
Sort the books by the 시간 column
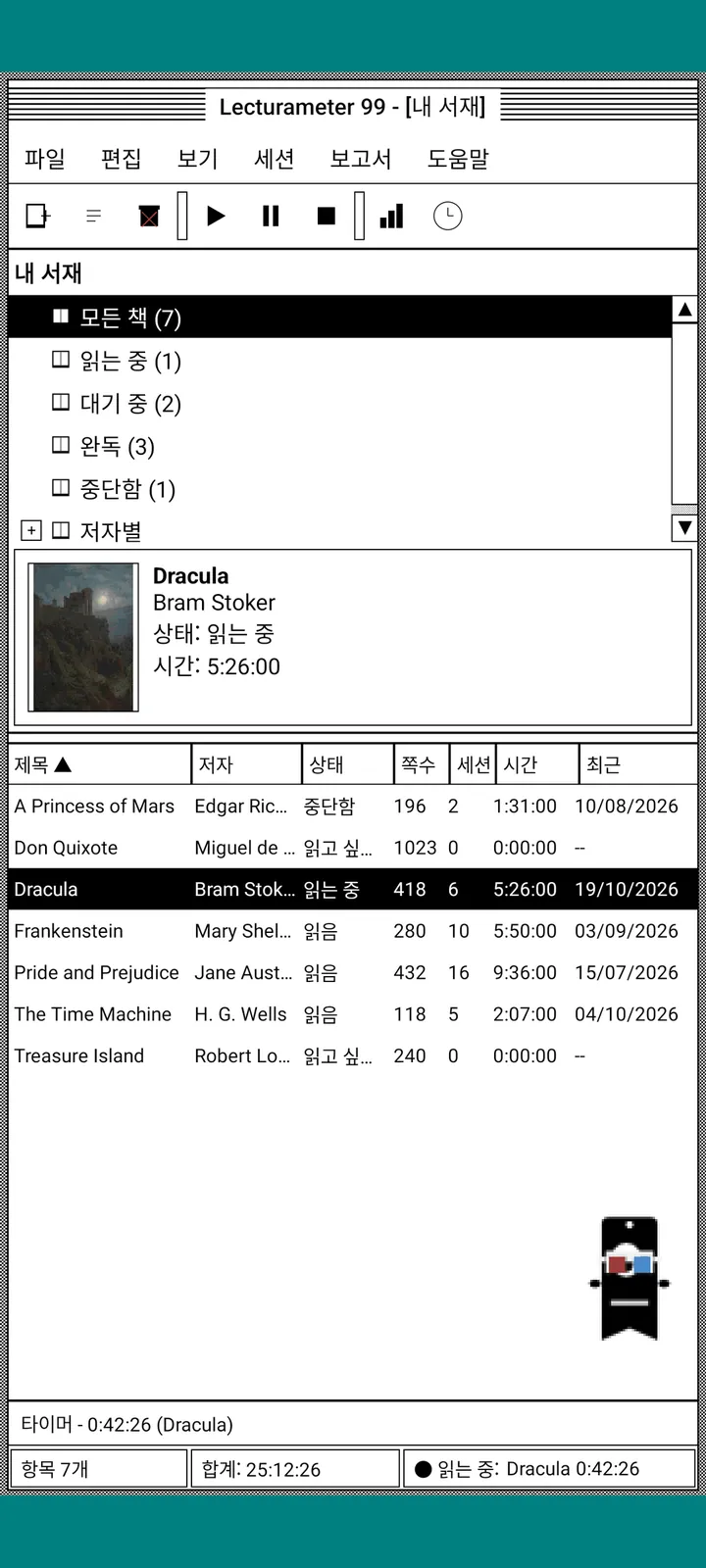coord(537,764)
